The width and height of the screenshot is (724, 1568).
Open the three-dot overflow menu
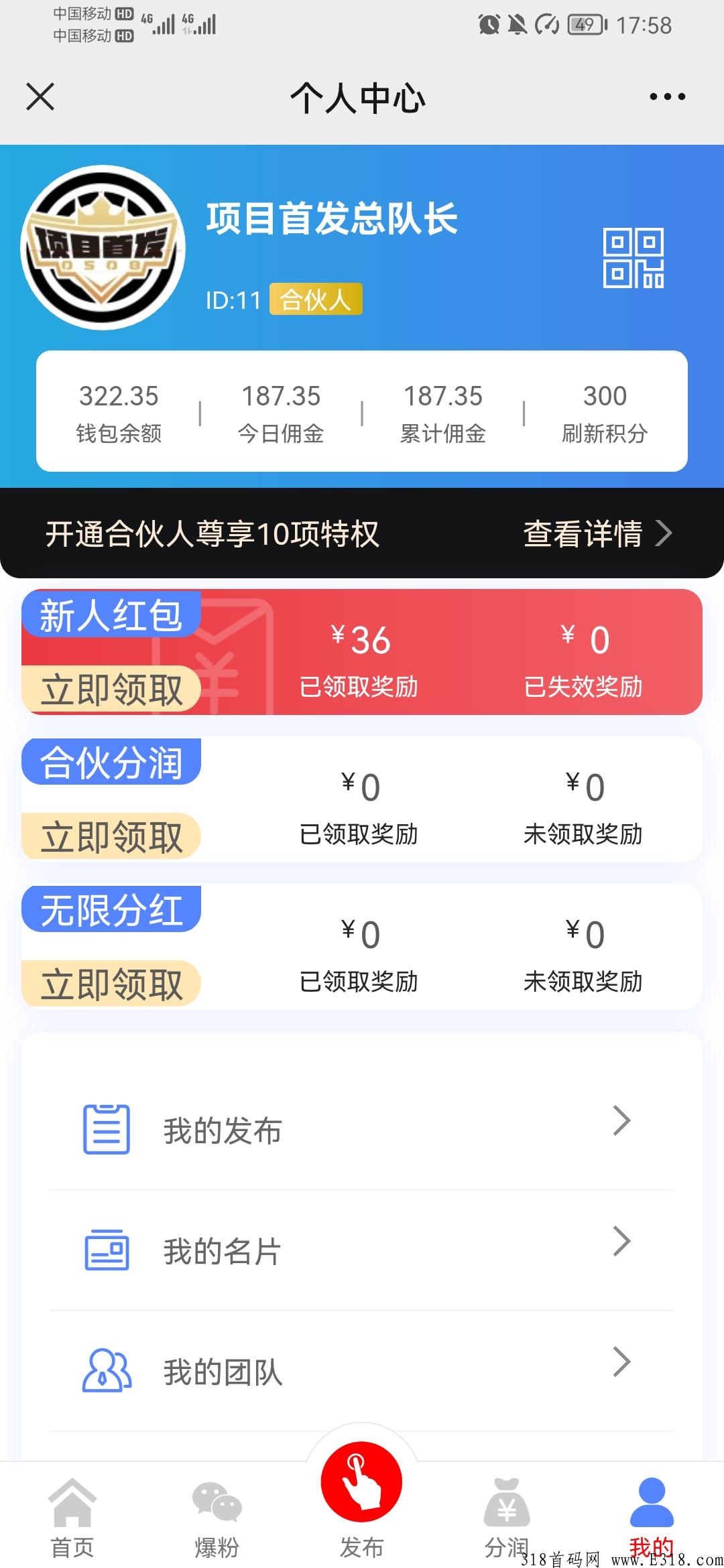tap(667, 96)
